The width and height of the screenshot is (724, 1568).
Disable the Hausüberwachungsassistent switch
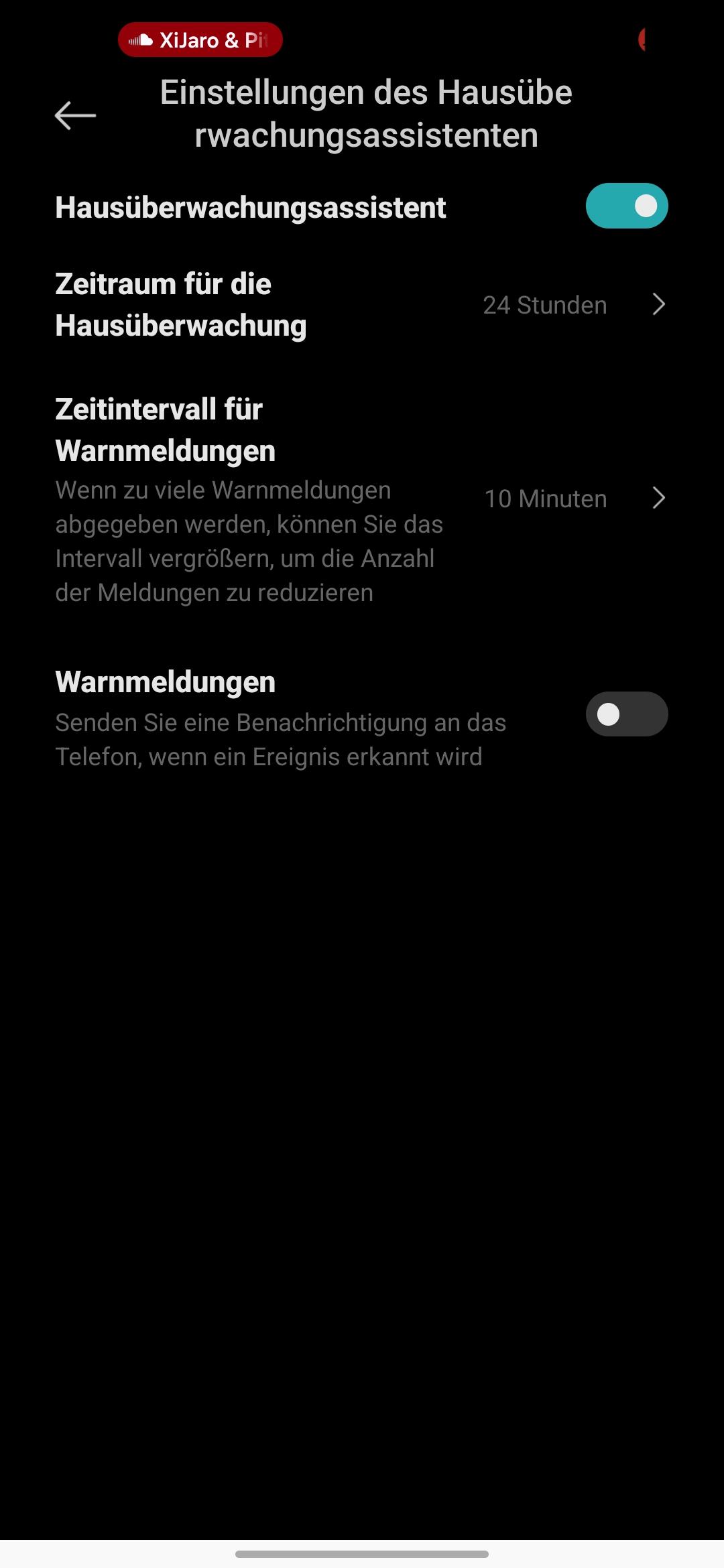626,206
